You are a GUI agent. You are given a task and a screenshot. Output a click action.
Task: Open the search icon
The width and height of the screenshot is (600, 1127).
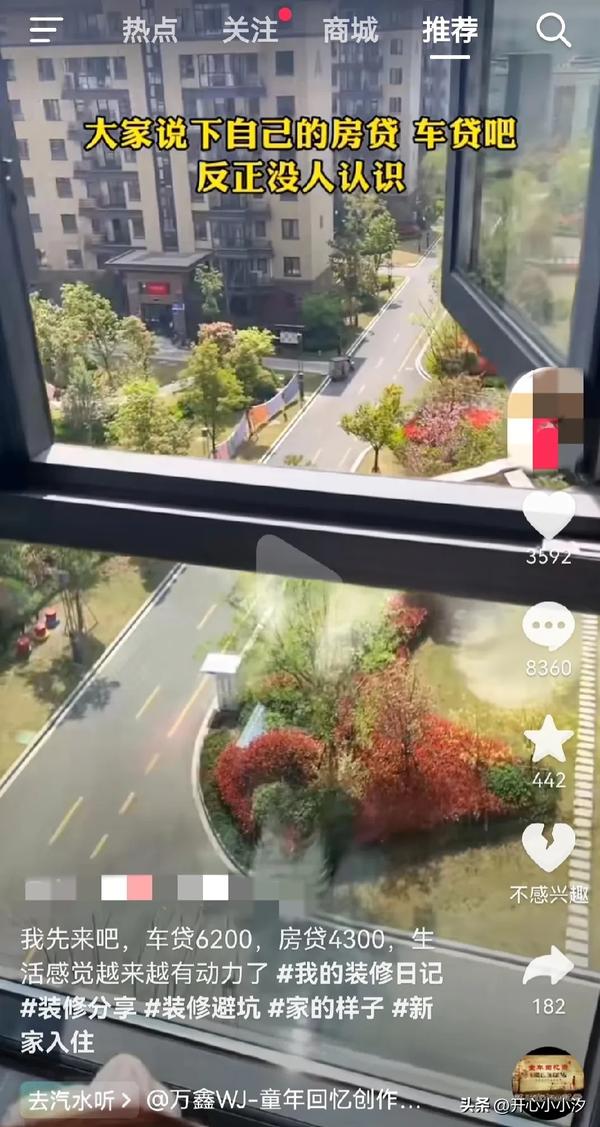[x=553, y=31]
